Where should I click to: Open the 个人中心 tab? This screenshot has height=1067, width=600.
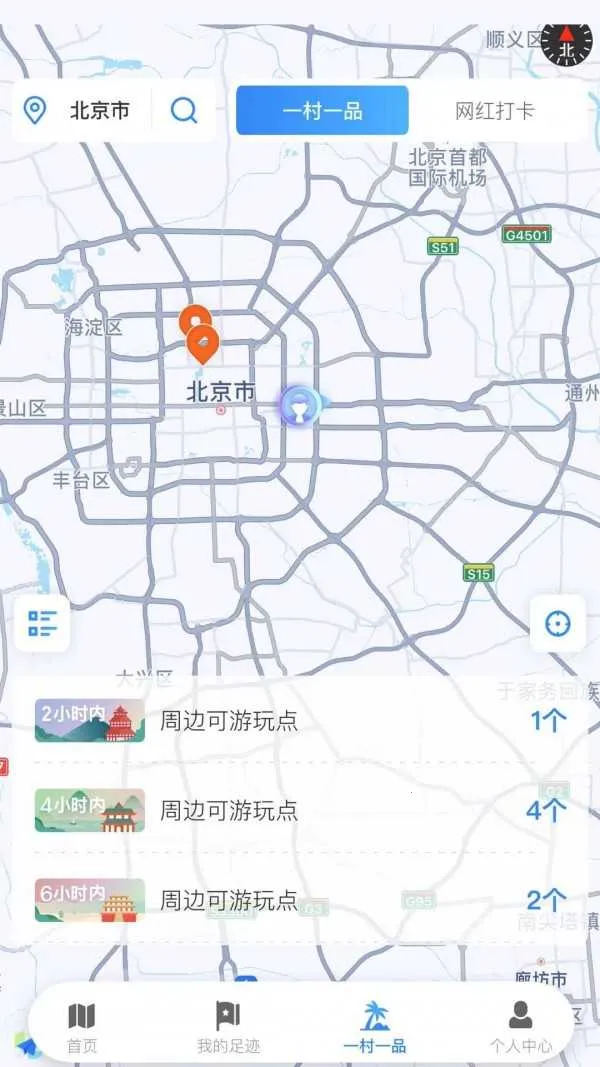(520, 1028)
